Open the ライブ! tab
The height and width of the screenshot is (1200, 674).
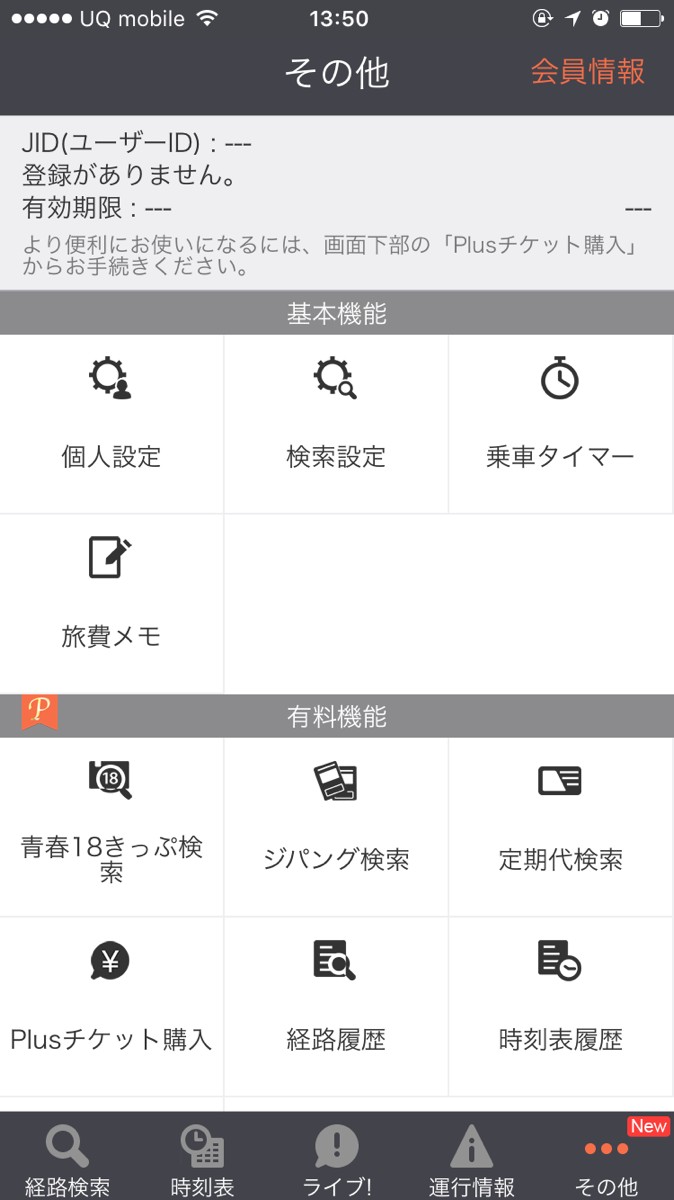337,1159
